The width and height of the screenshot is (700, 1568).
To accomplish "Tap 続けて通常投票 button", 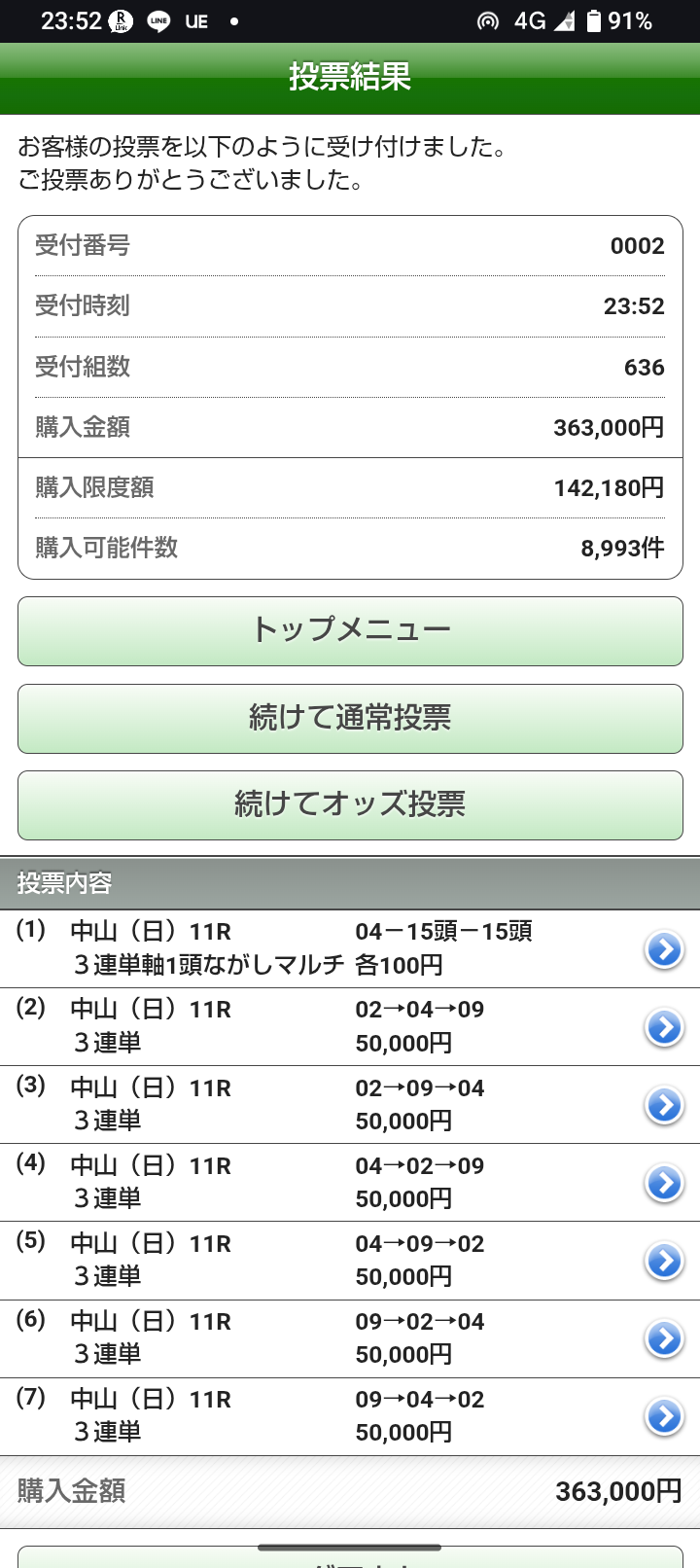I will point(350,718).
